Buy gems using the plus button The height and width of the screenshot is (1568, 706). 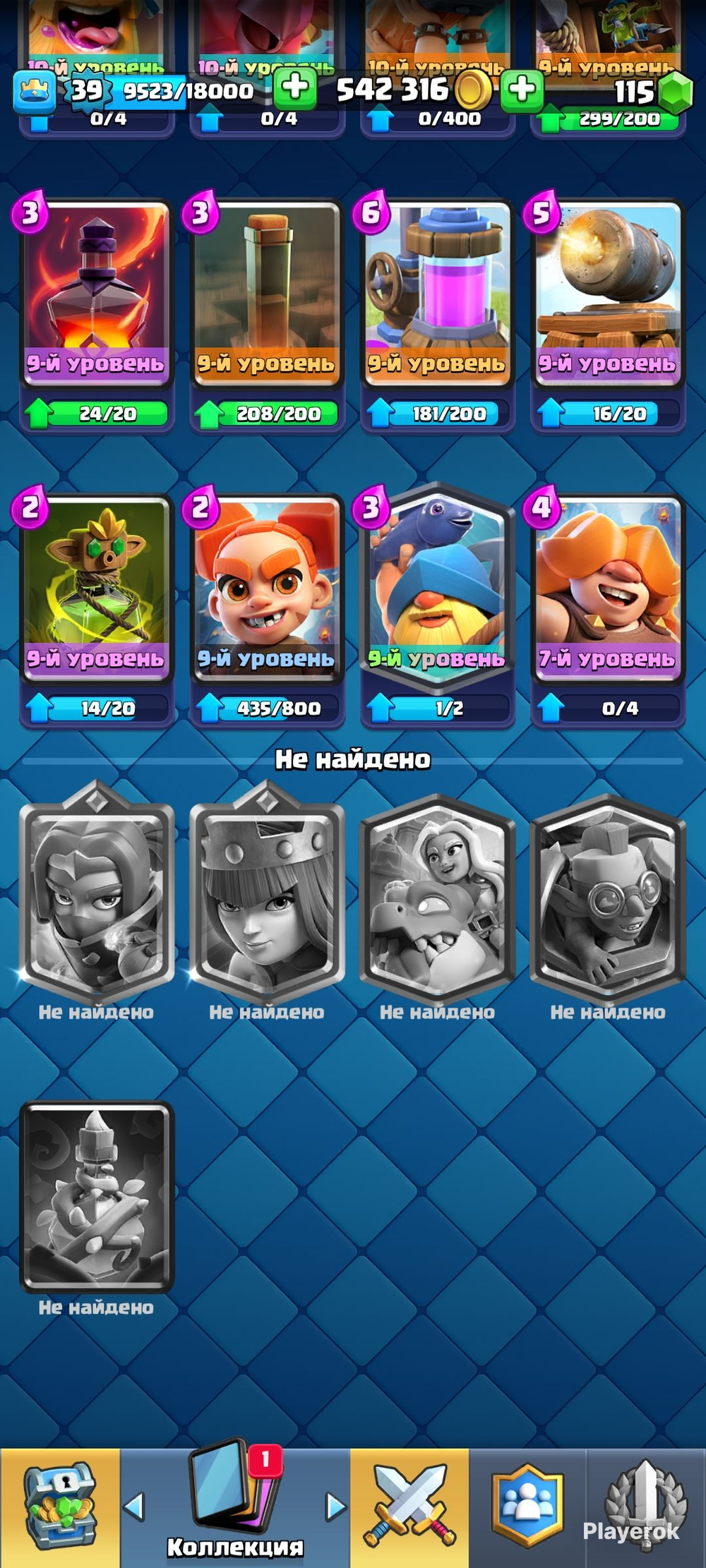[522, 89]
